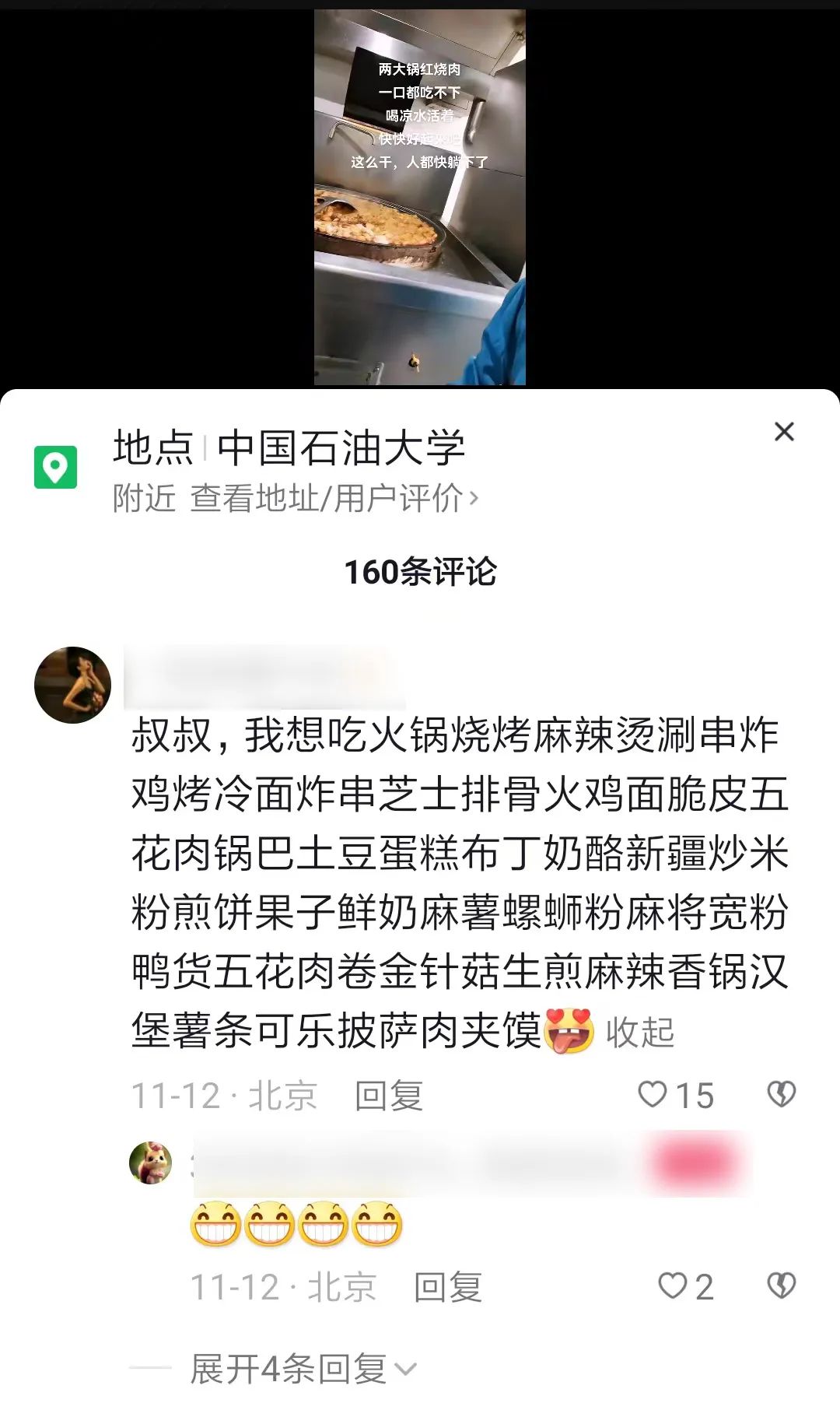View address and reviews for 中国石油大学

pos(334,499)
